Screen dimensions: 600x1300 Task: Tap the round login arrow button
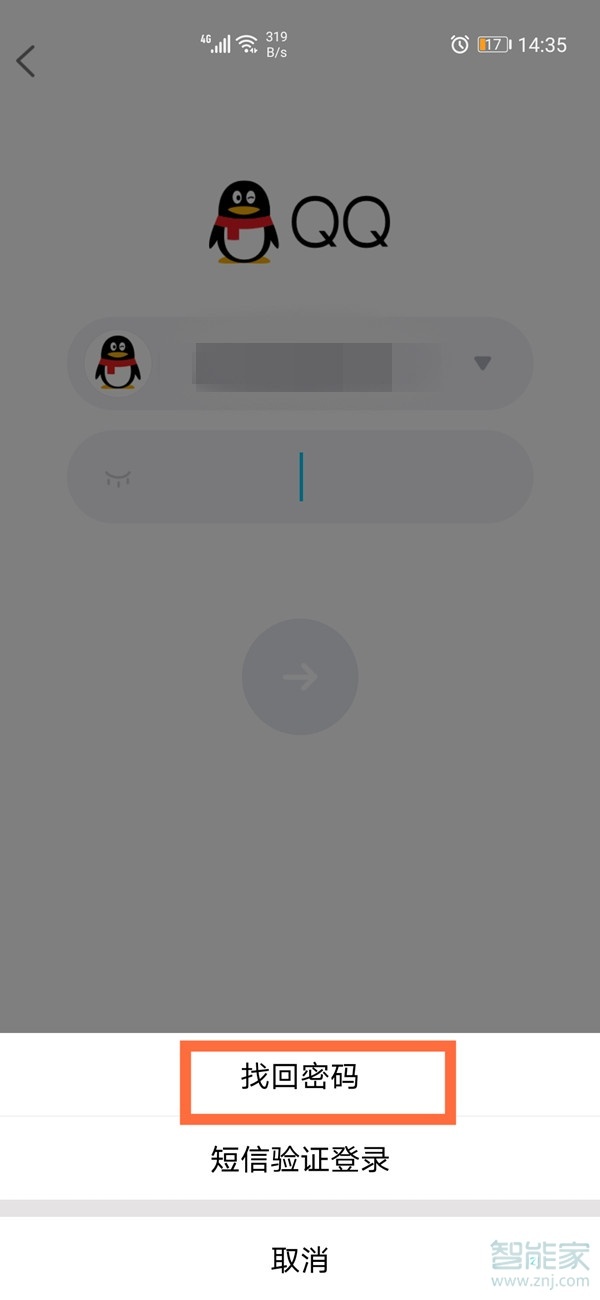300,677
